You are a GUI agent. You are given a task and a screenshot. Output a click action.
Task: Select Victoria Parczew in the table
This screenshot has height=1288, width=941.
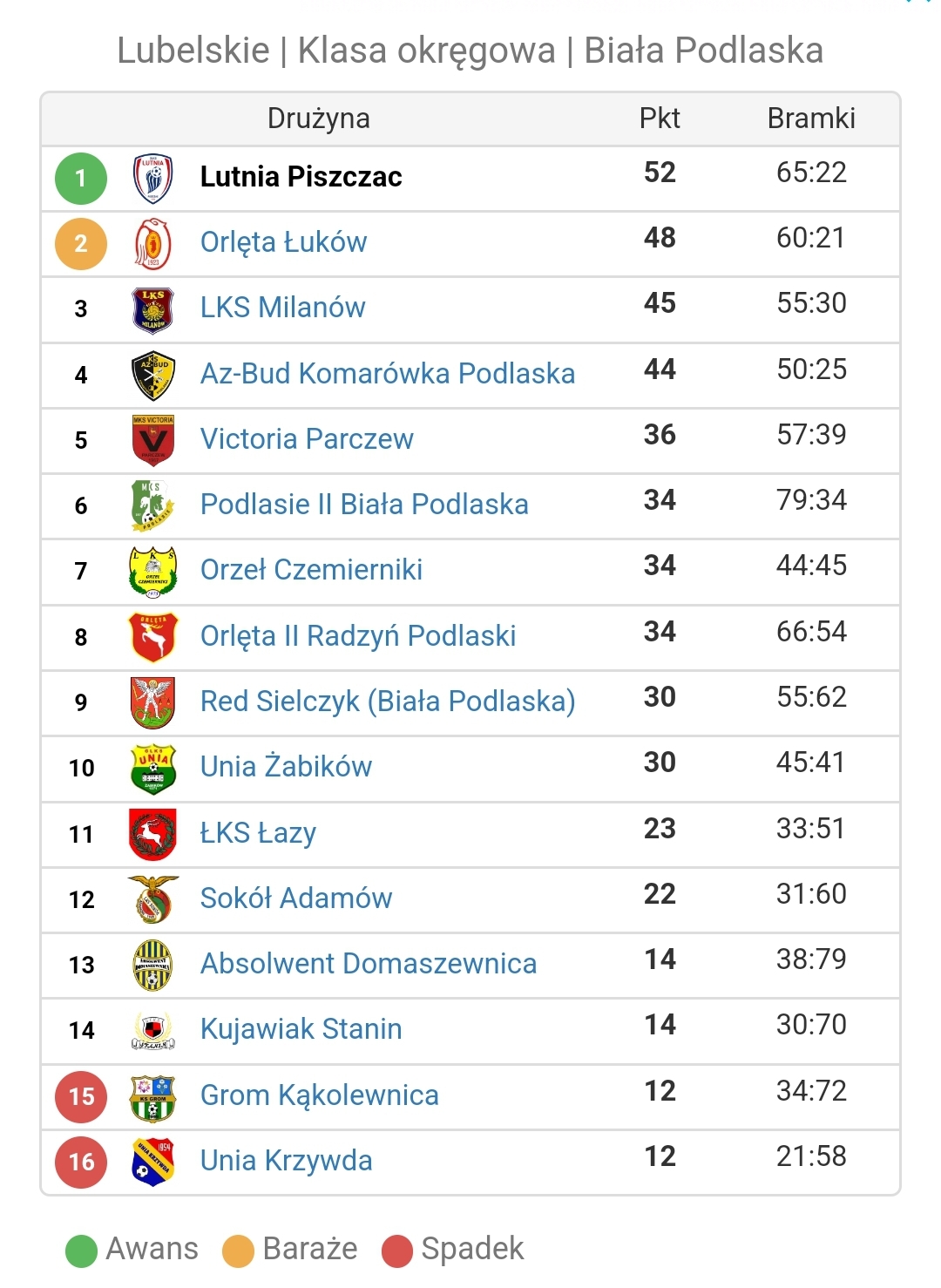pos(307,439)
